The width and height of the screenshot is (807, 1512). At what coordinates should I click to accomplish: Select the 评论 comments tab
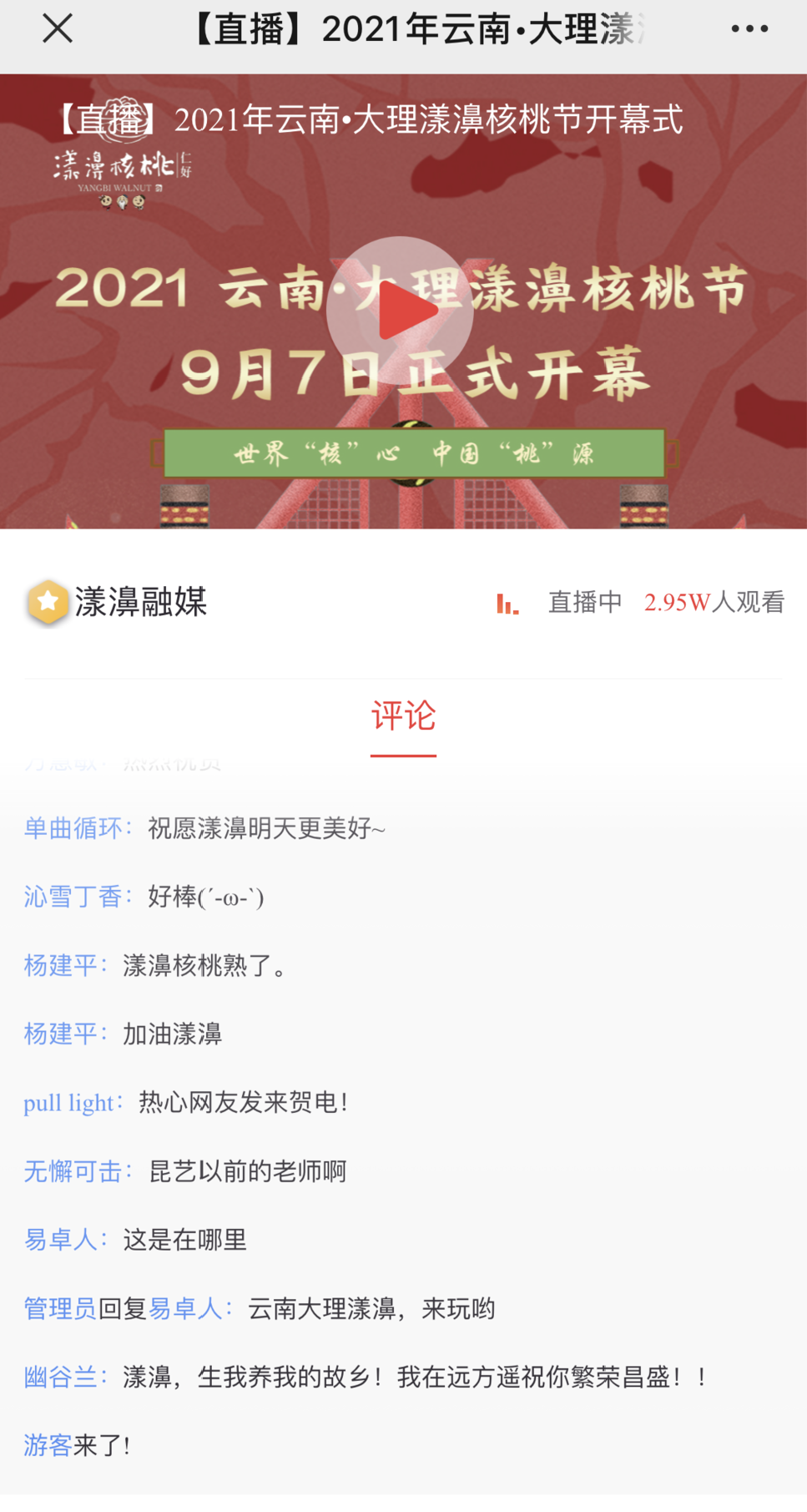click(x=403, y=717)
